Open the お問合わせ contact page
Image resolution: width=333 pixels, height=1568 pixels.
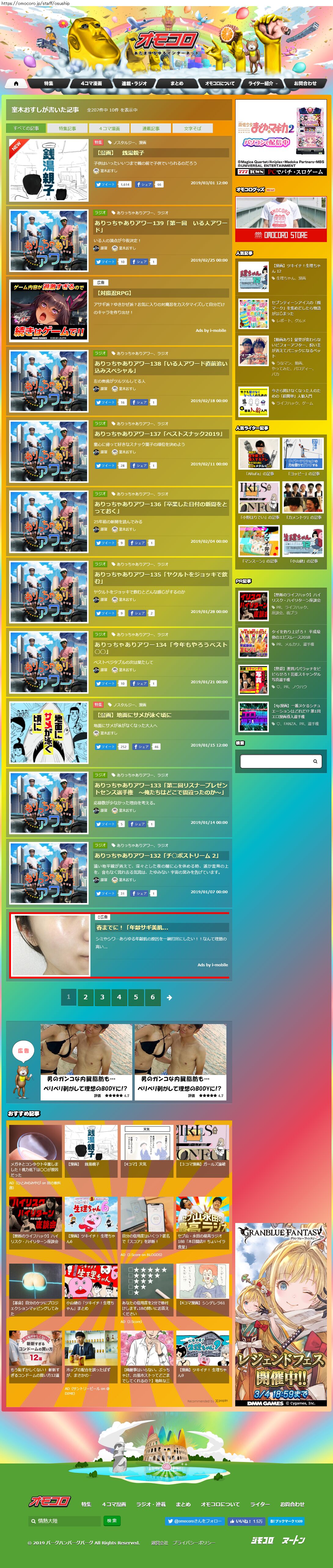point(305,83)
